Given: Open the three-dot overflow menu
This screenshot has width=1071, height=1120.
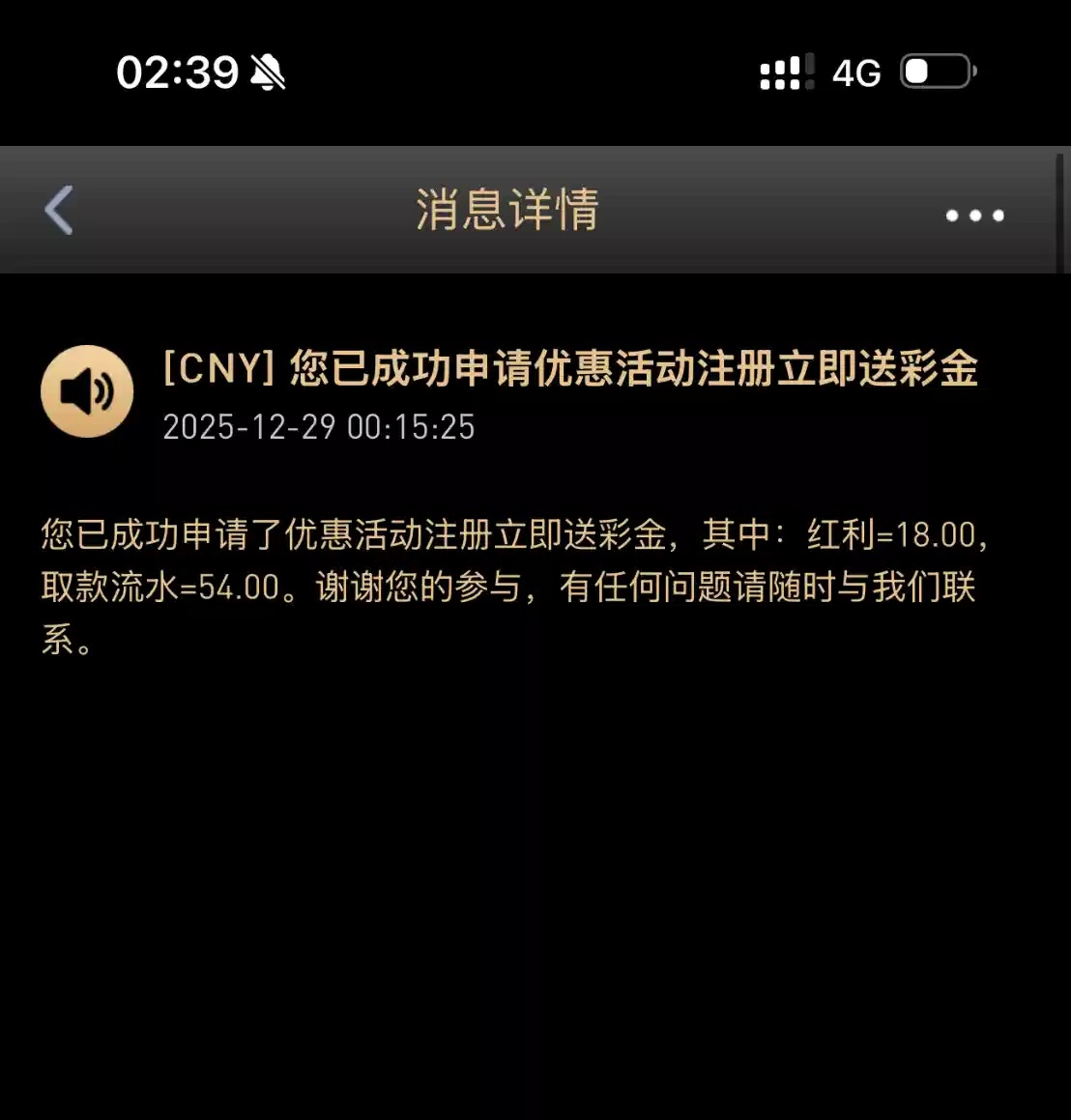Looking at the screenshot, I should tap(974, 215).
